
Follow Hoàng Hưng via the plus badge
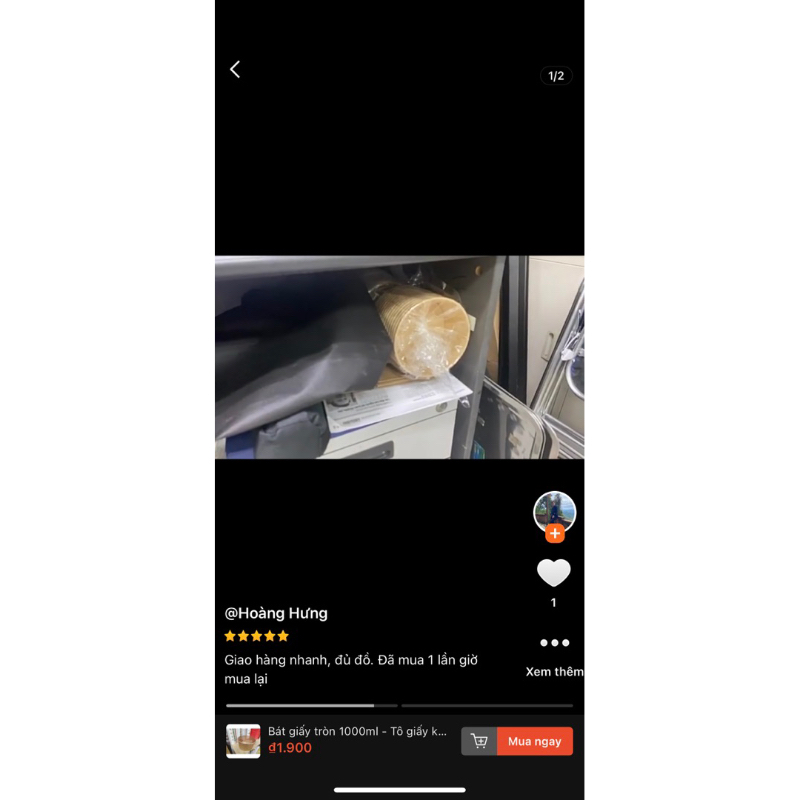point(555,534)
